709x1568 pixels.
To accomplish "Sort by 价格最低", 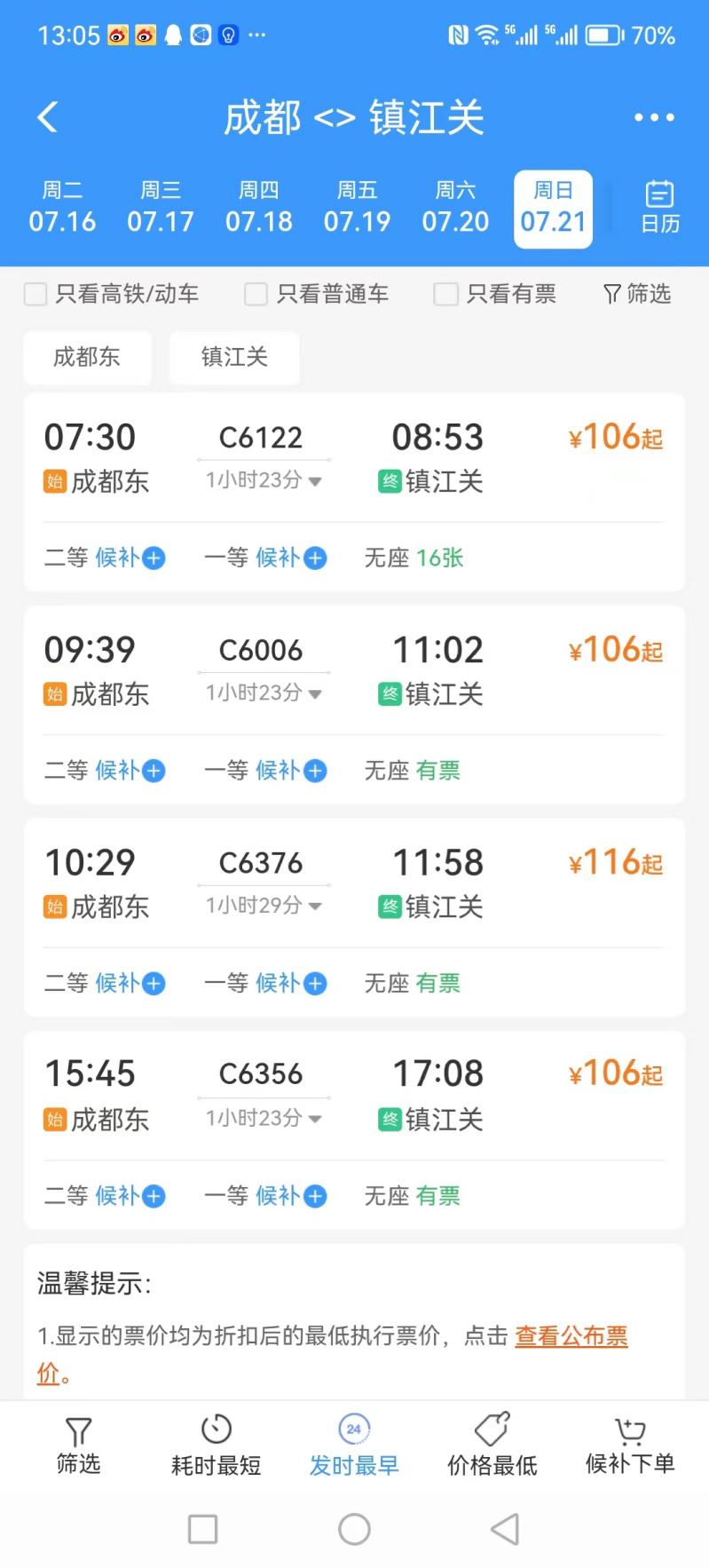I will 492,1445.
